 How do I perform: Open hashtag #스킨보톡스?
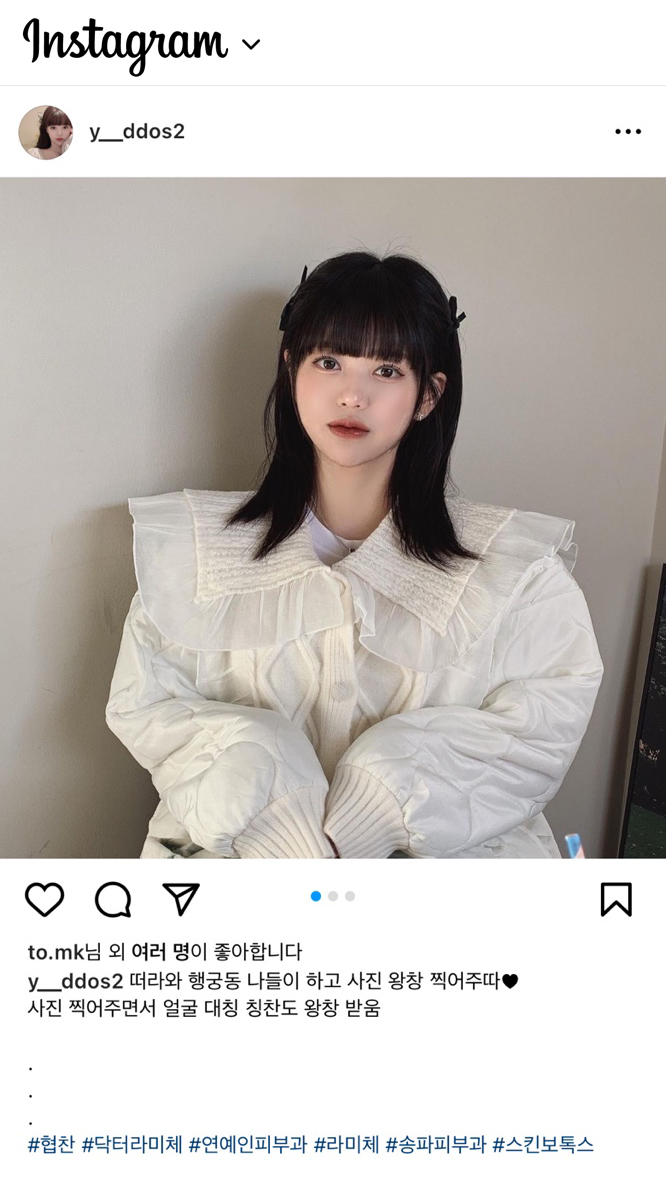pos(543,1144)
